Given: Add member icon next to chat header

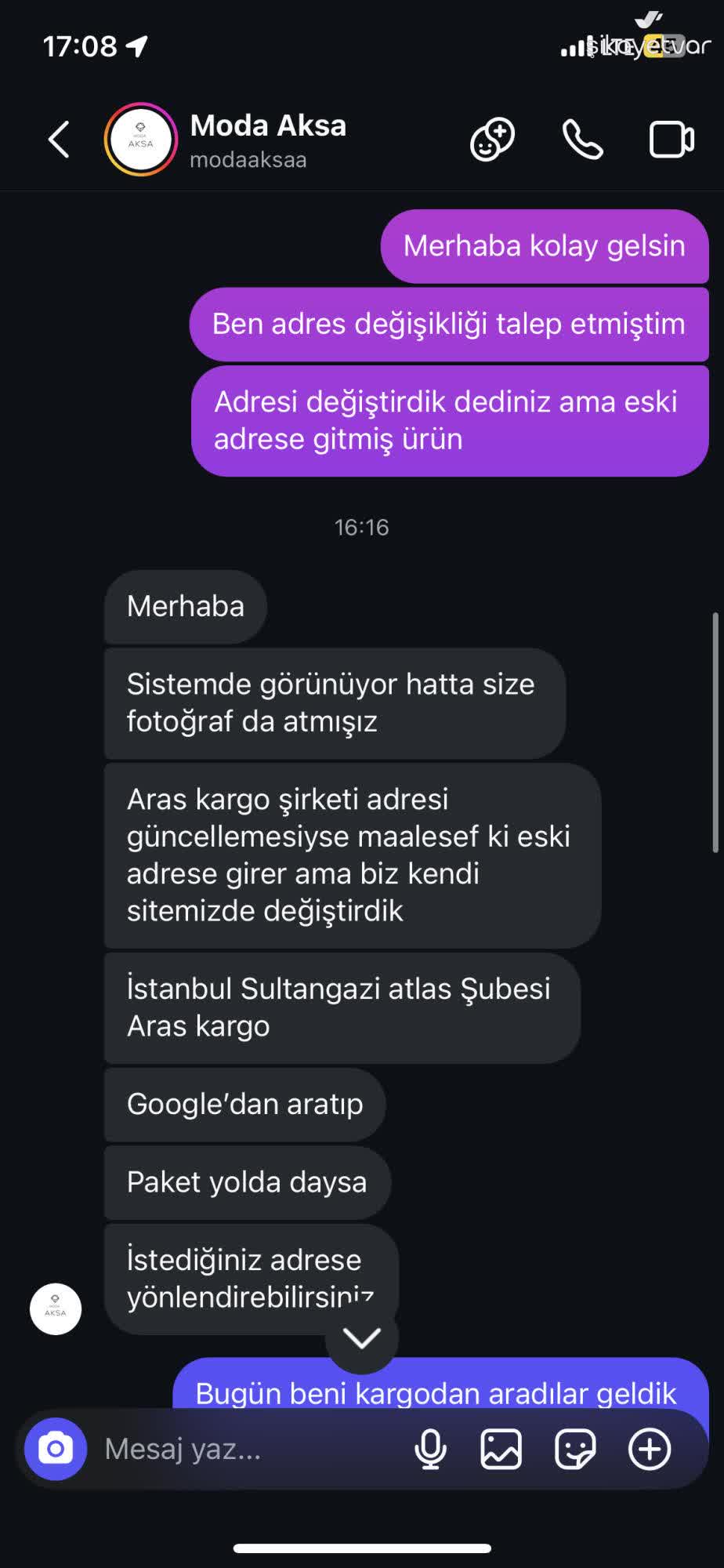Looking at the screenshot, I should point(492,138).
